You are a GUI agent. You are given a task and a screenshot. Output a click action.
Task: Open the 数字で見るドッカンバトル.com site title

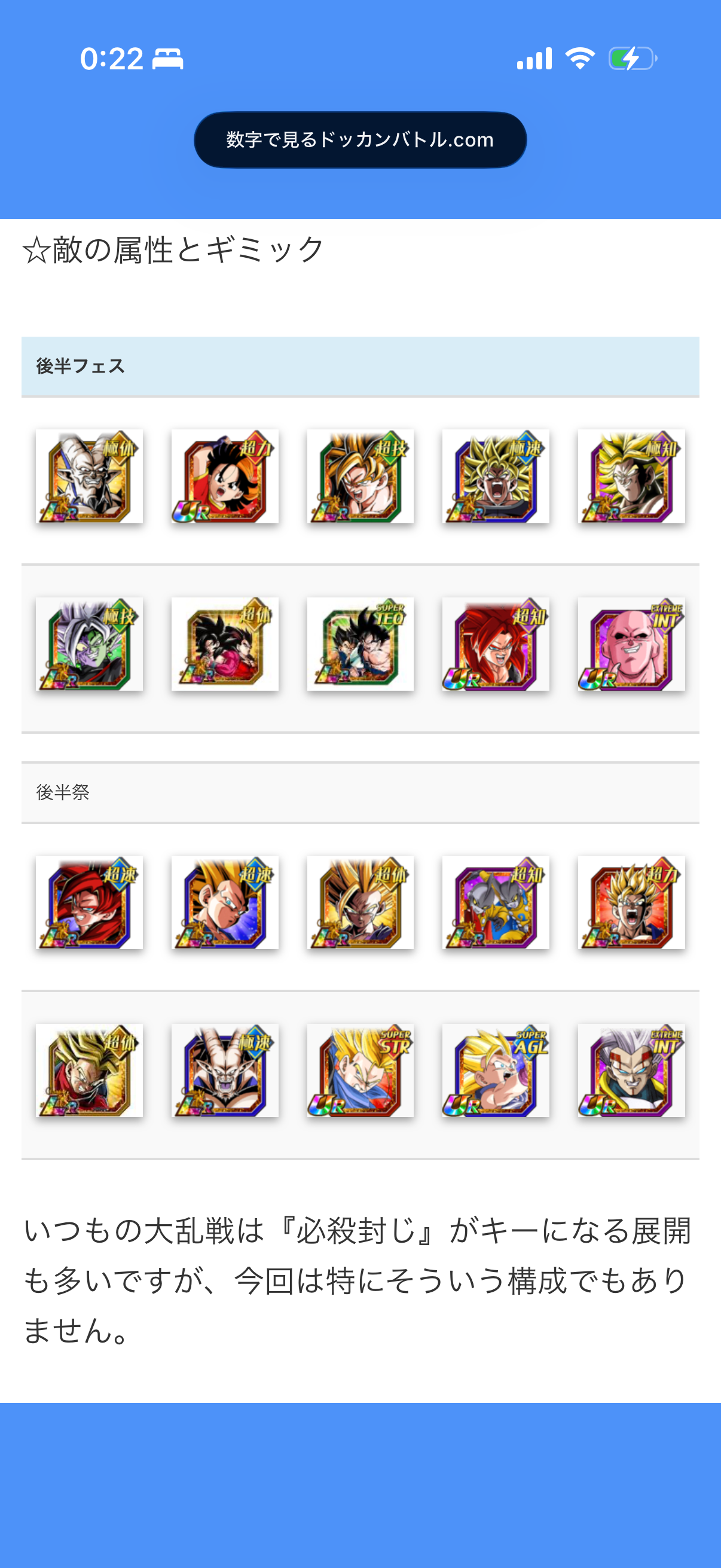tap(359, 140)
